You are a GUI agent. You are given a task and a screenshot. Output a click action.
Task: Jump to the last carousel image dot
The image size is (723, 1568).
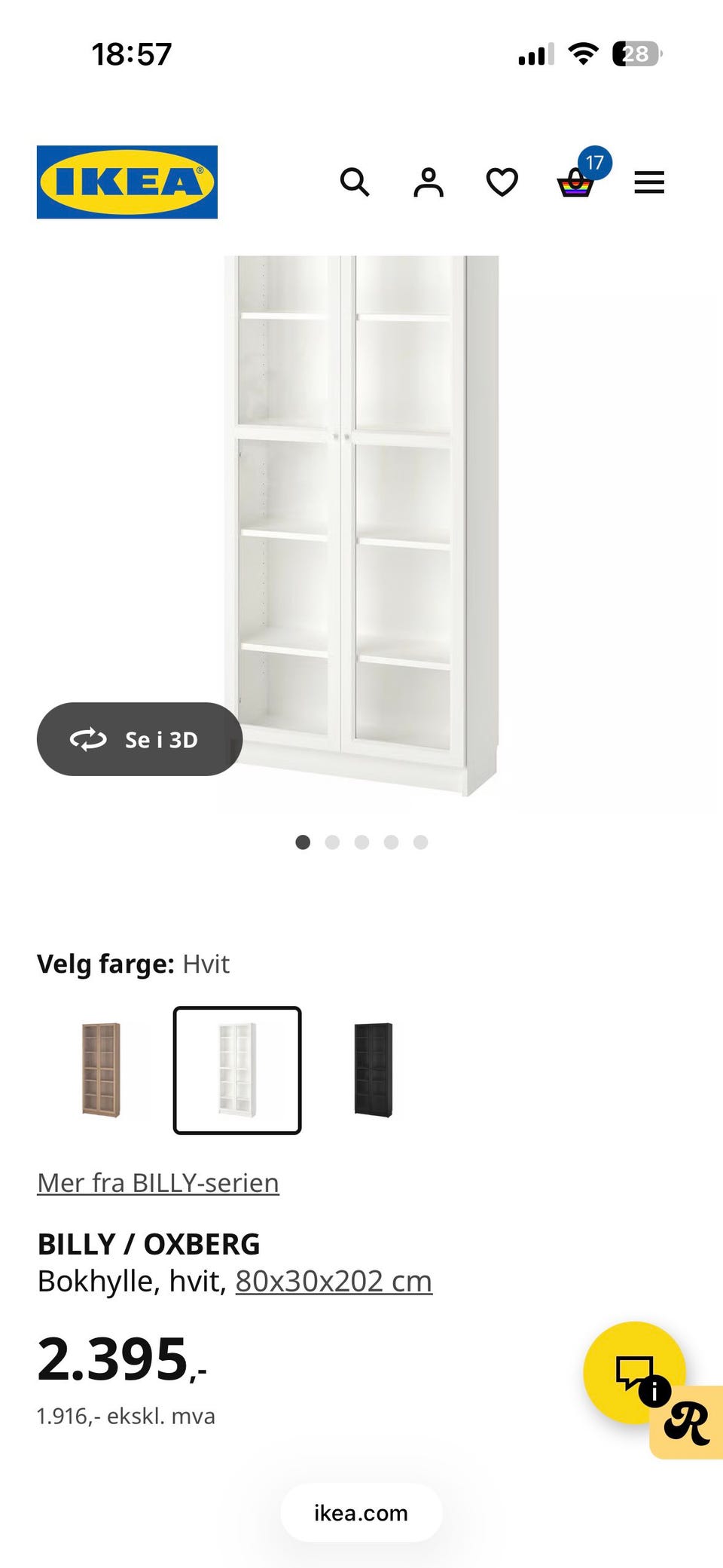419,842
